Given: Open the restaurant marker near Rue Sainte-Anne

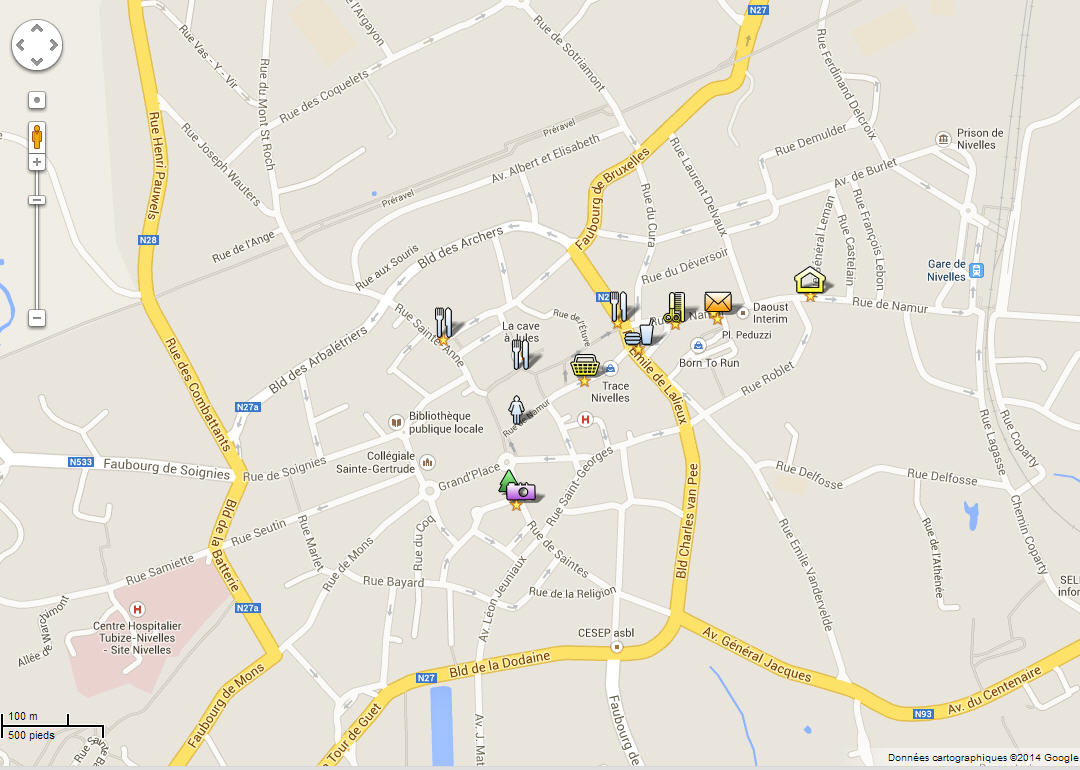Looking at the screenshot, I should point(444,322).
